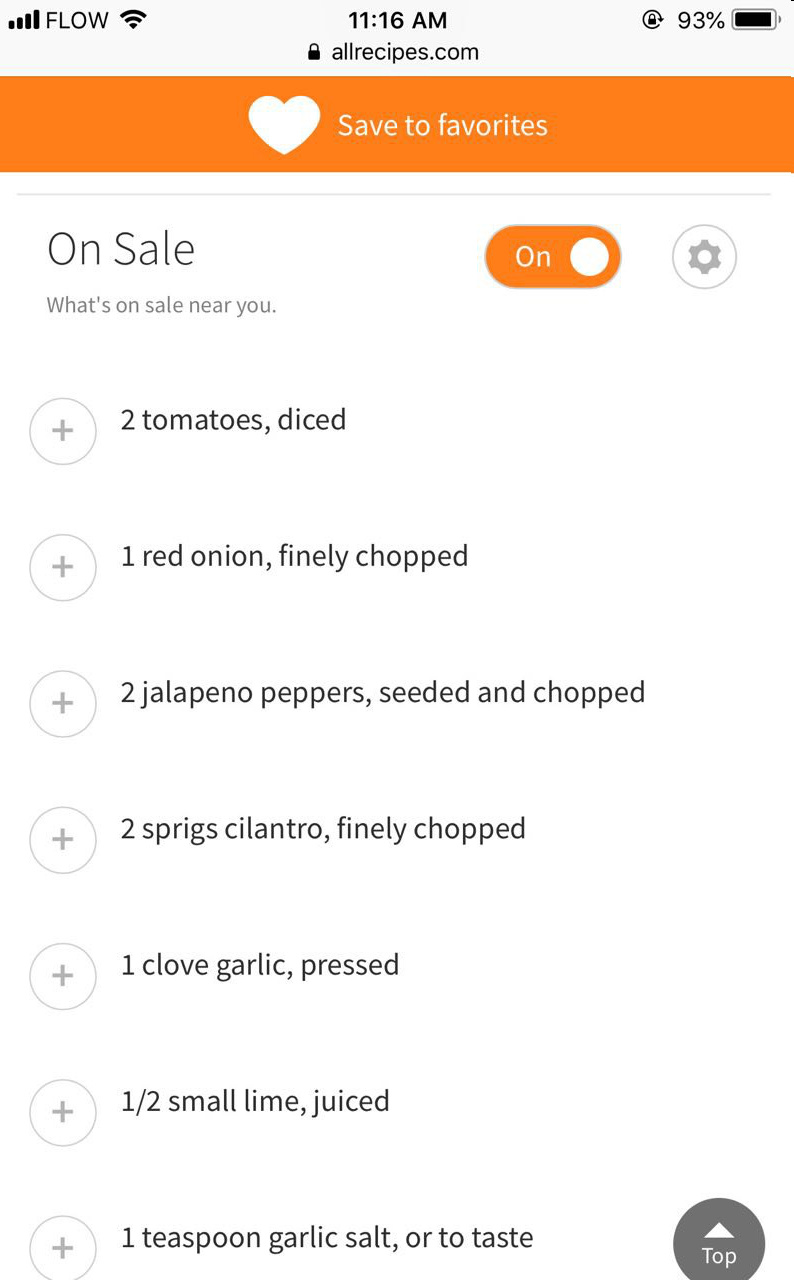Viewport: 794px width, 1280px height.
Task: Add 2 sprigs cilantro ingredient
Action: tap(63, 839)
